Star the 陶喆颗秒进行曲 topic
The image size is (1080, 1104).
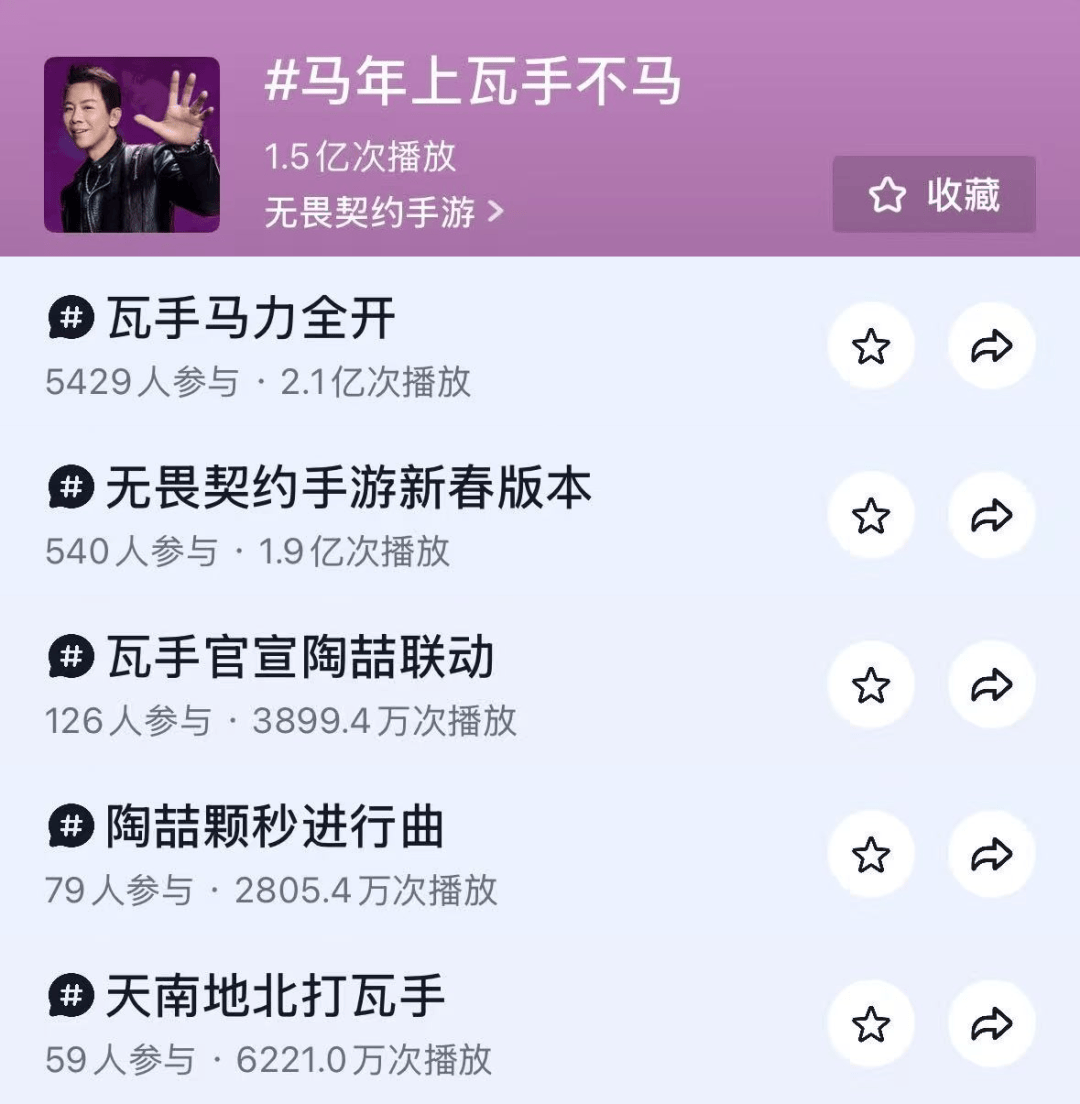point(870,854)
